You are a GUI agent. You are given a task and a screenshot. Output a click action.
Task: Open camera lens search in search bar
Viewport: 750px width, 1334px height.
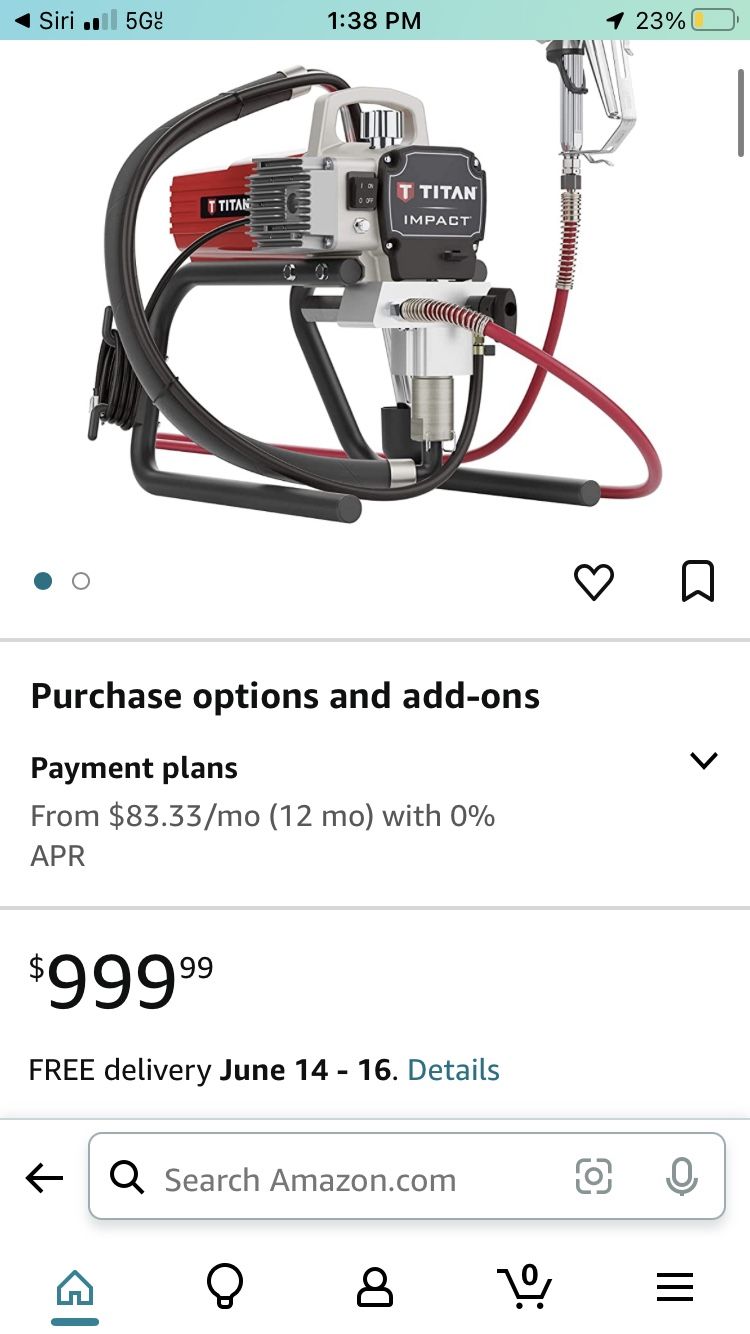pyautogui.click(x=593, y=1177)
